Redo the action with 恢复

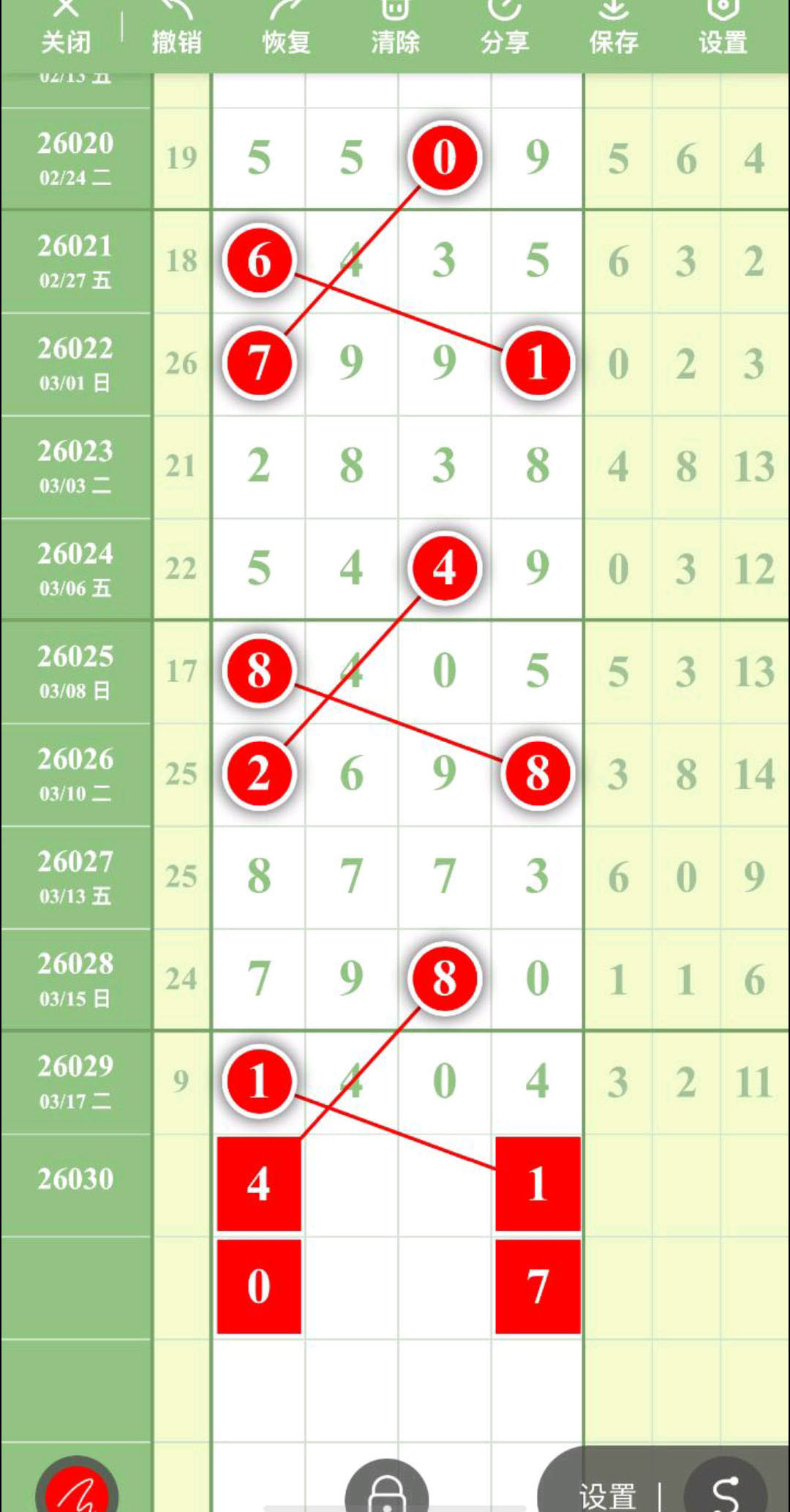coord(286,29)
